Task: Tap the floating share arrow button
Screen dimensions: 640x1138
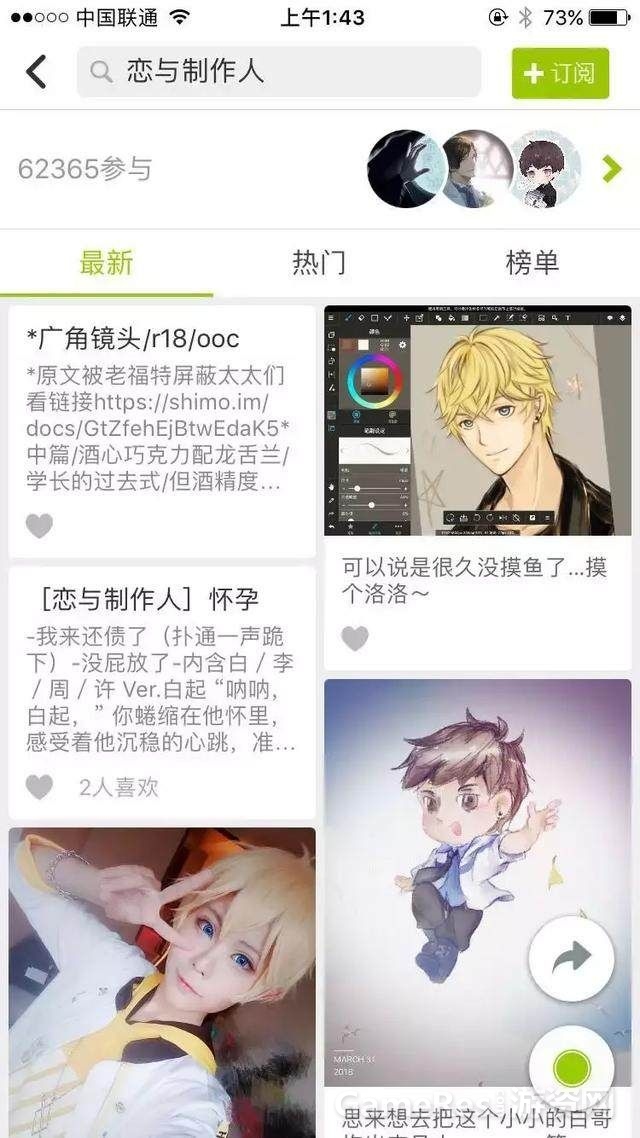Action: (571, 958)
